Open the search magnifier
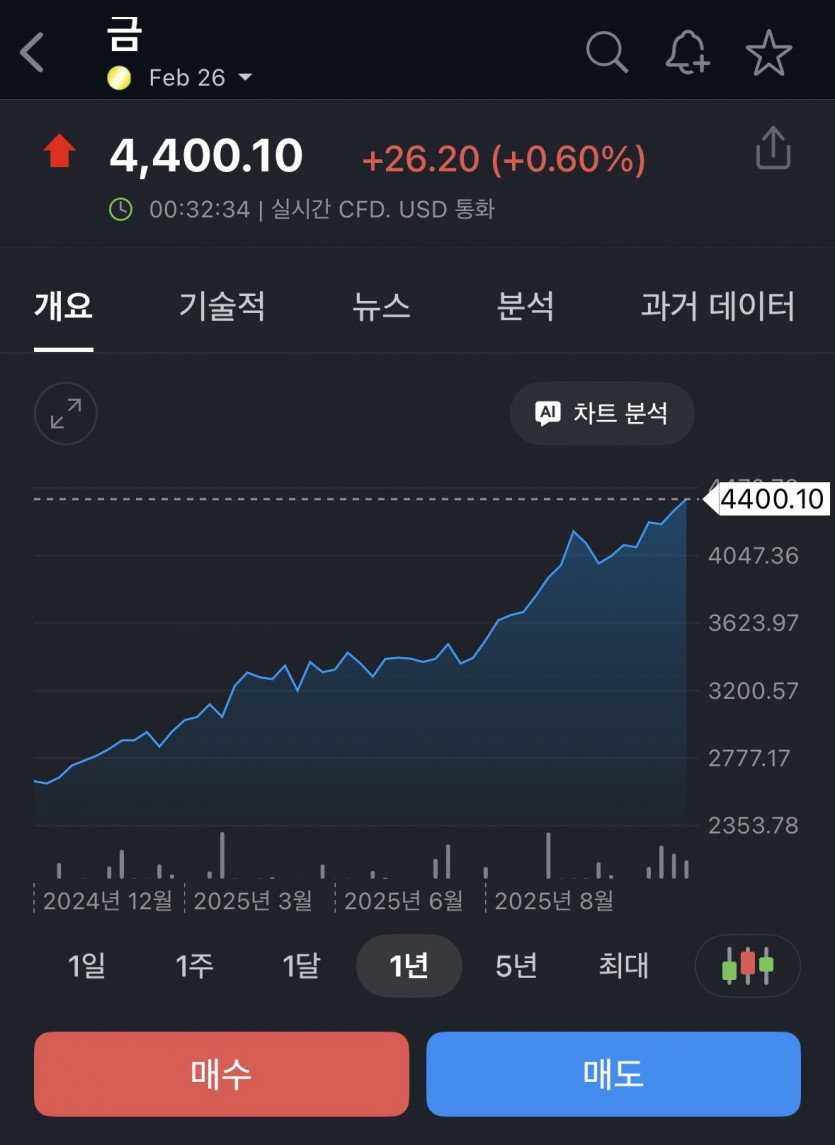 pos(606,52)
